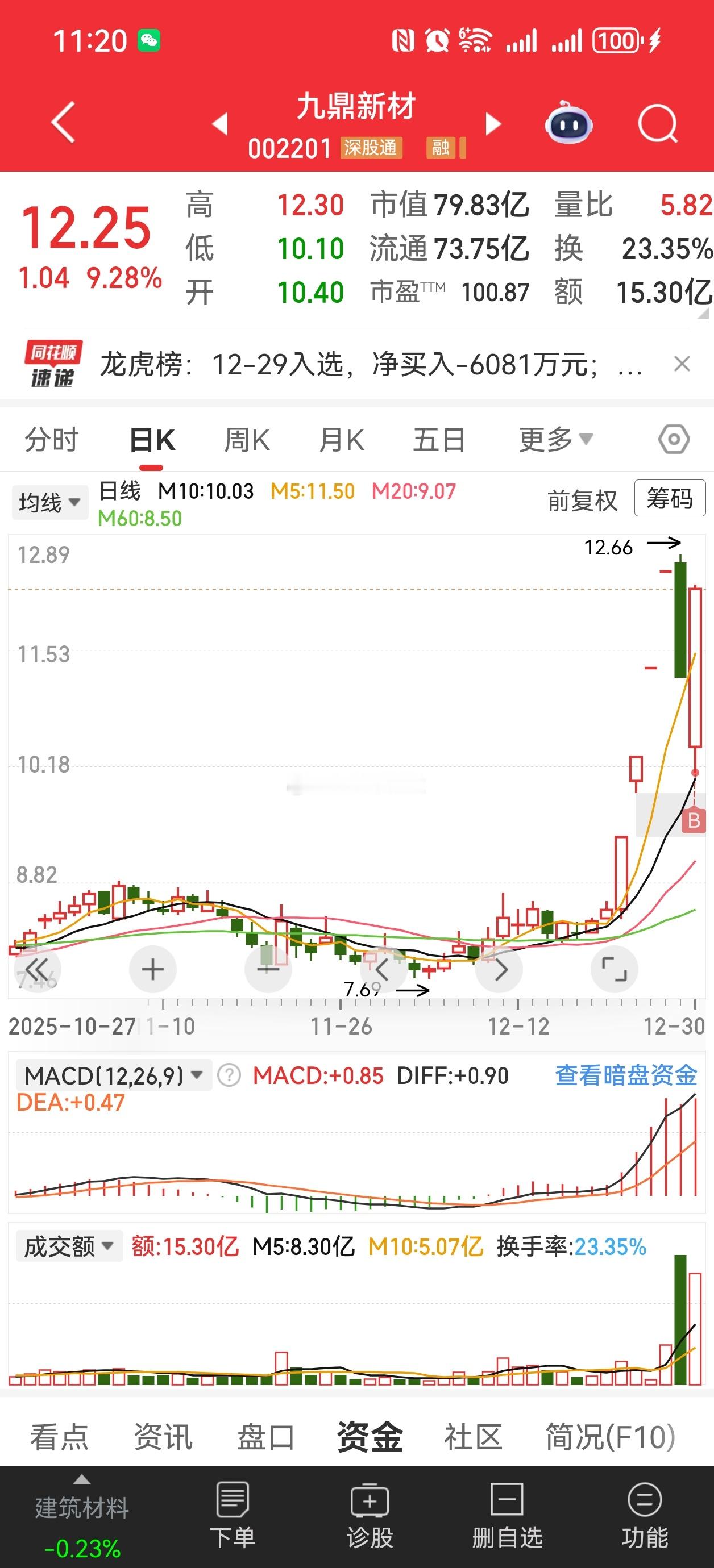Enter fullscreen chart mode
This screenshot has height=1568, width=714.
click(x=615, y=969)
